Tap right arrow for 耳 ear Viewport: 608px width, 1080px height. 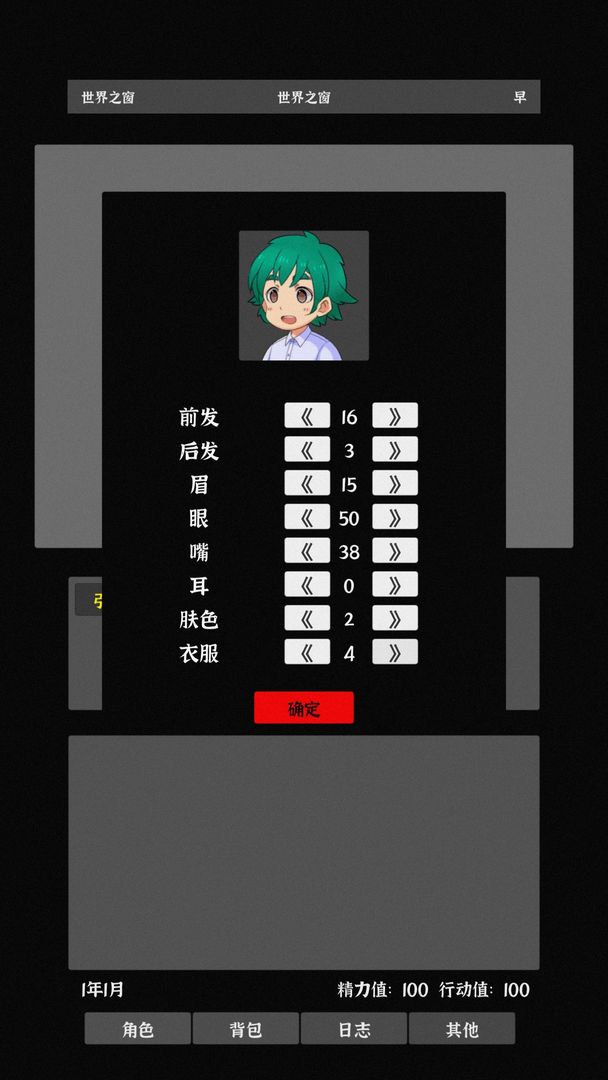tap(395, 585)
